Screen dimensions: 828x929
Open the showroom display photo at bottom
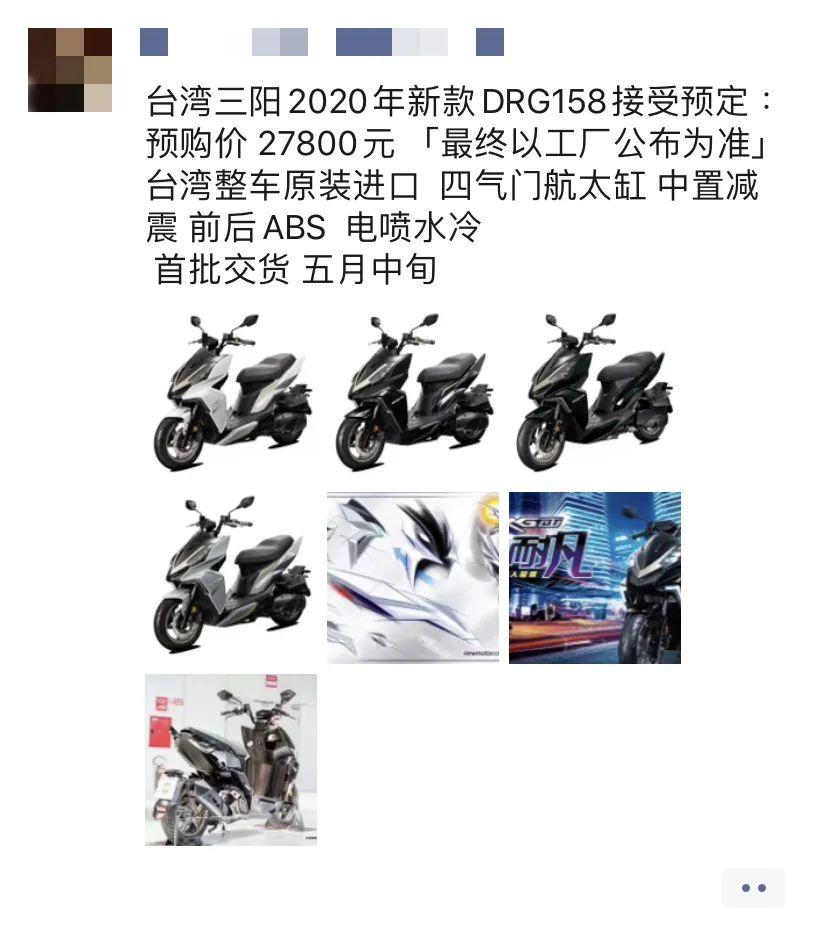231,760
